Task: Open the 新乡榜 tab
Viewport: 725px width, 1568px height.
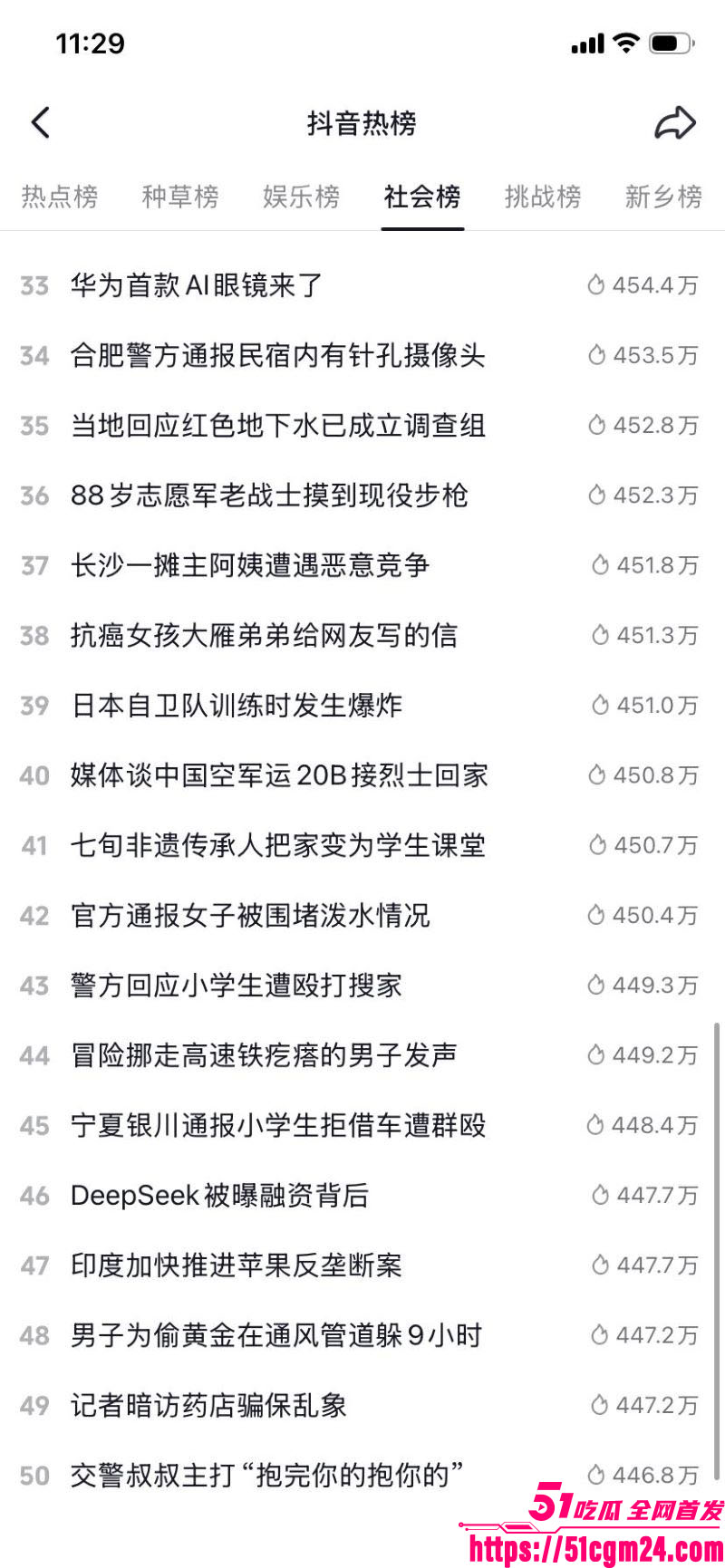Action: click(662, 197)
